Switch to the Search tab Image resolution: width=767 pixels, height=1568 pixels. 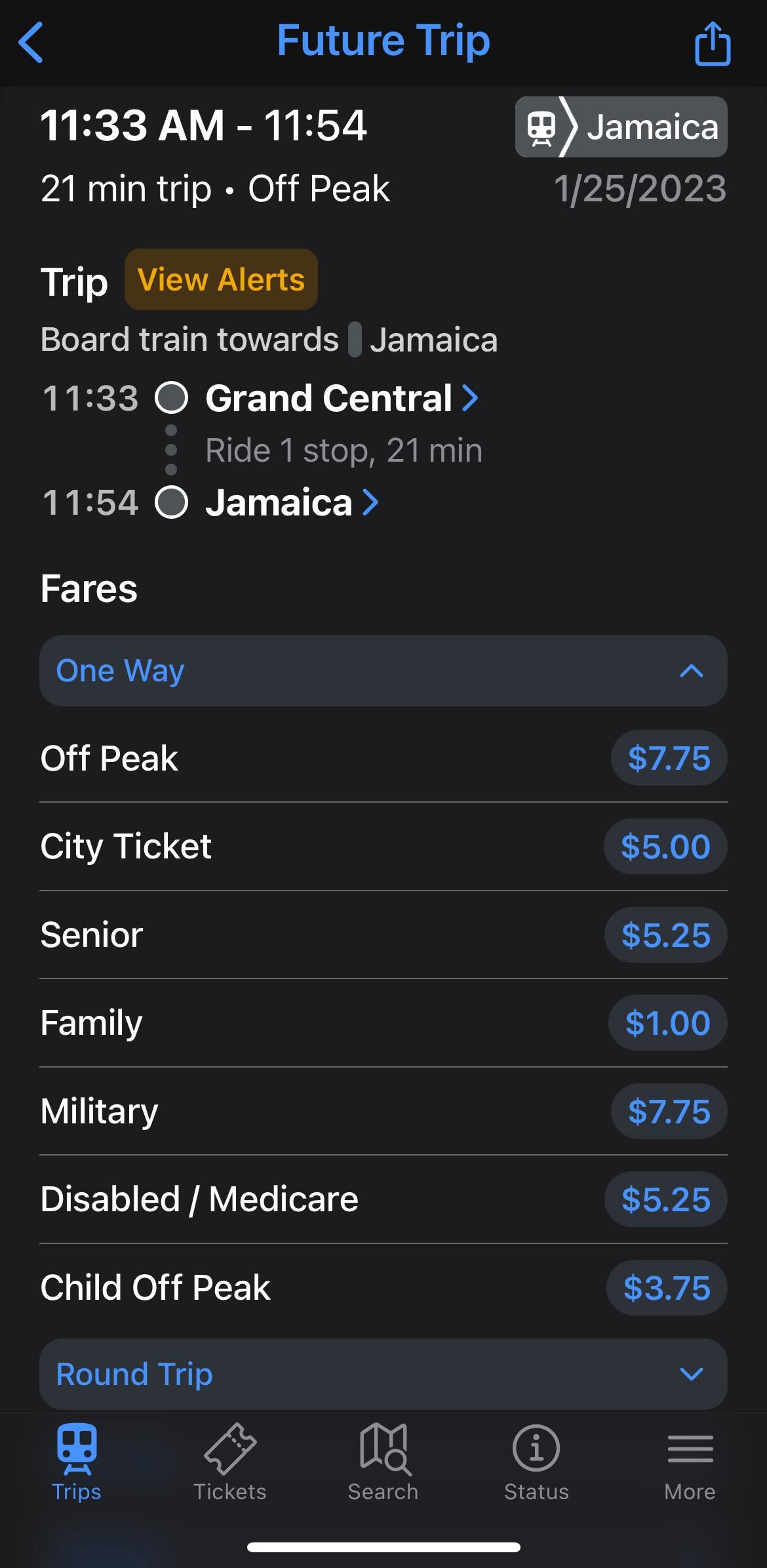tap(383, 1462)
